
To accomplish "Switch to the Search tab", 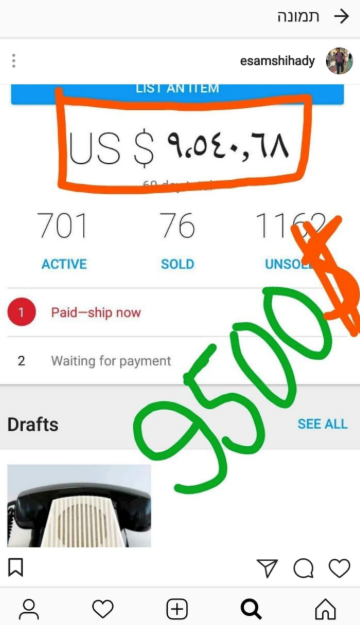I will click(x=251, y=609).
